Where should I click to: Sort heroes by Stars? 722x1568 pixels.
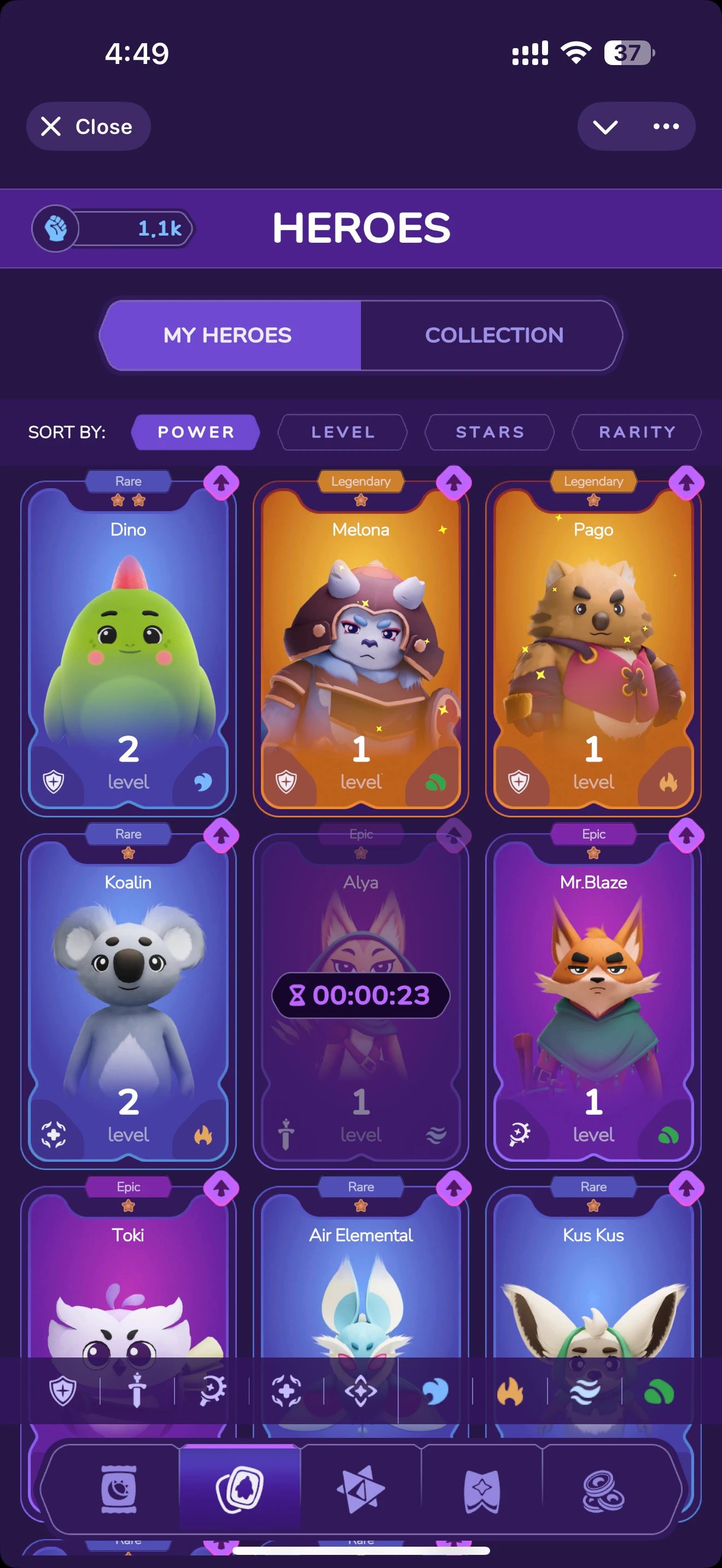coord(490,432)
